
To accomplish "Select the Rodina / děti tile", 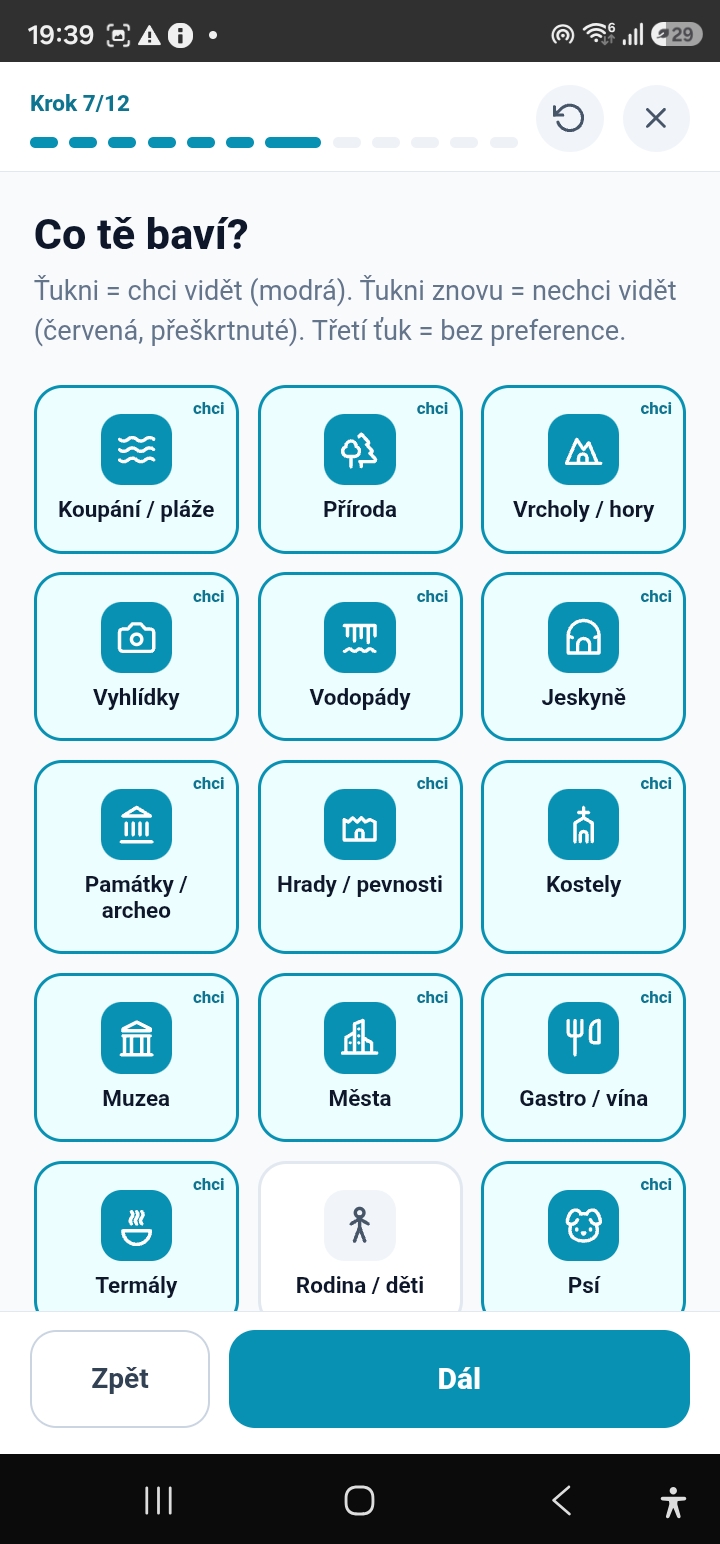I will [x=360, y=1236].
